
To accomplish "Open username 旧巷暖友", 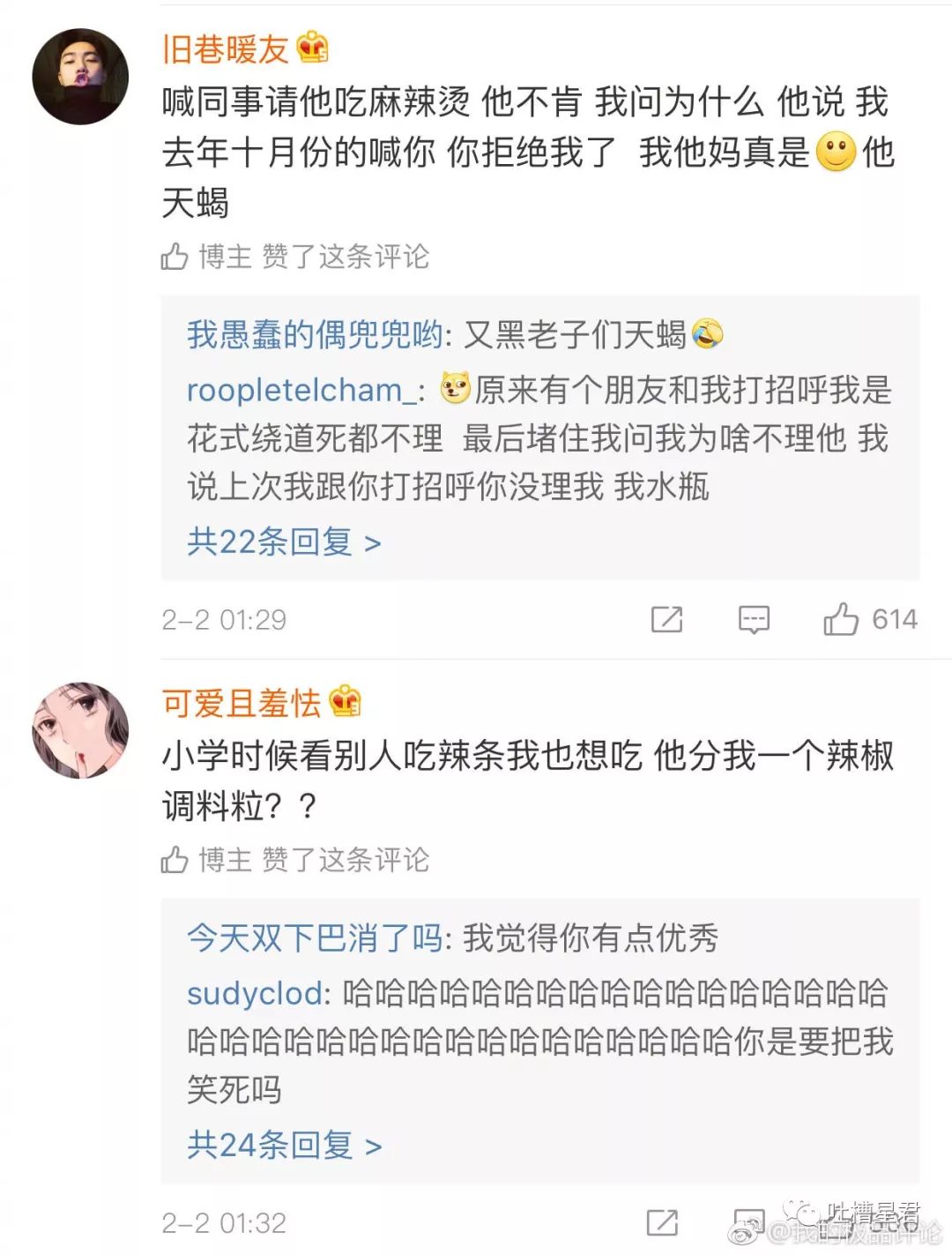I will [x=226, y=49].
